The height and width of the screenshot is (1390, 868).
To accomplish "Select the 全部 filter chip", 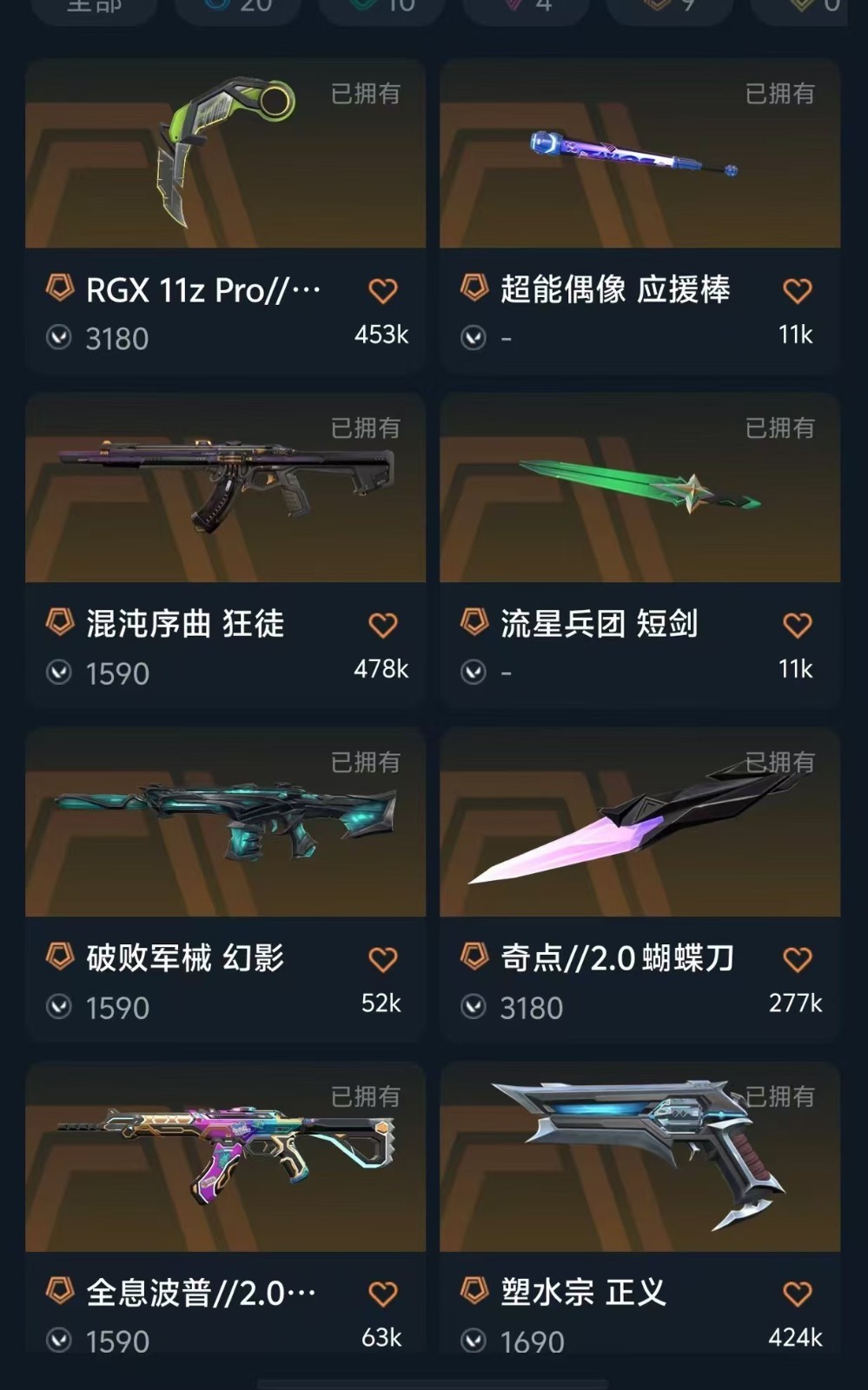I will click(x=94, y=9).
